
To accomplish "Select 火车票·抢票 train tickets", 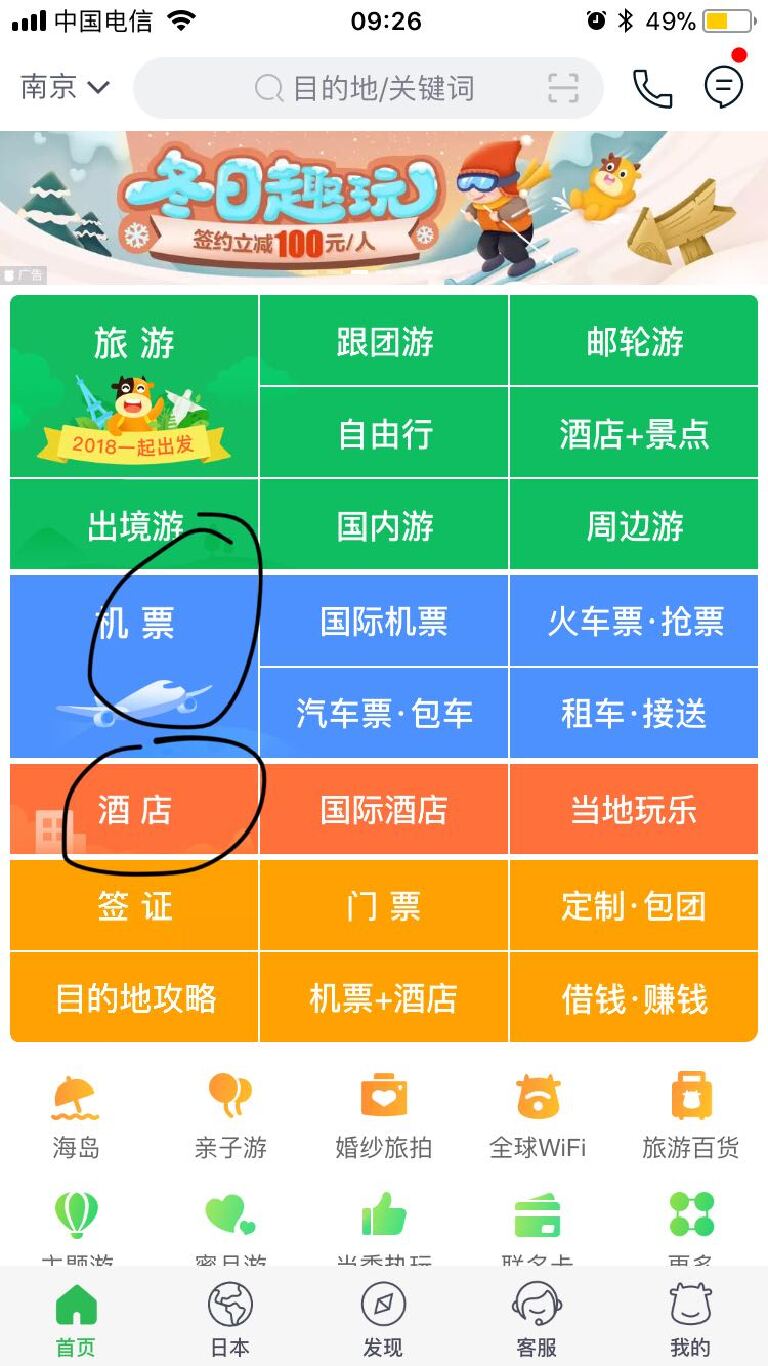I will [x=634, y=622].
